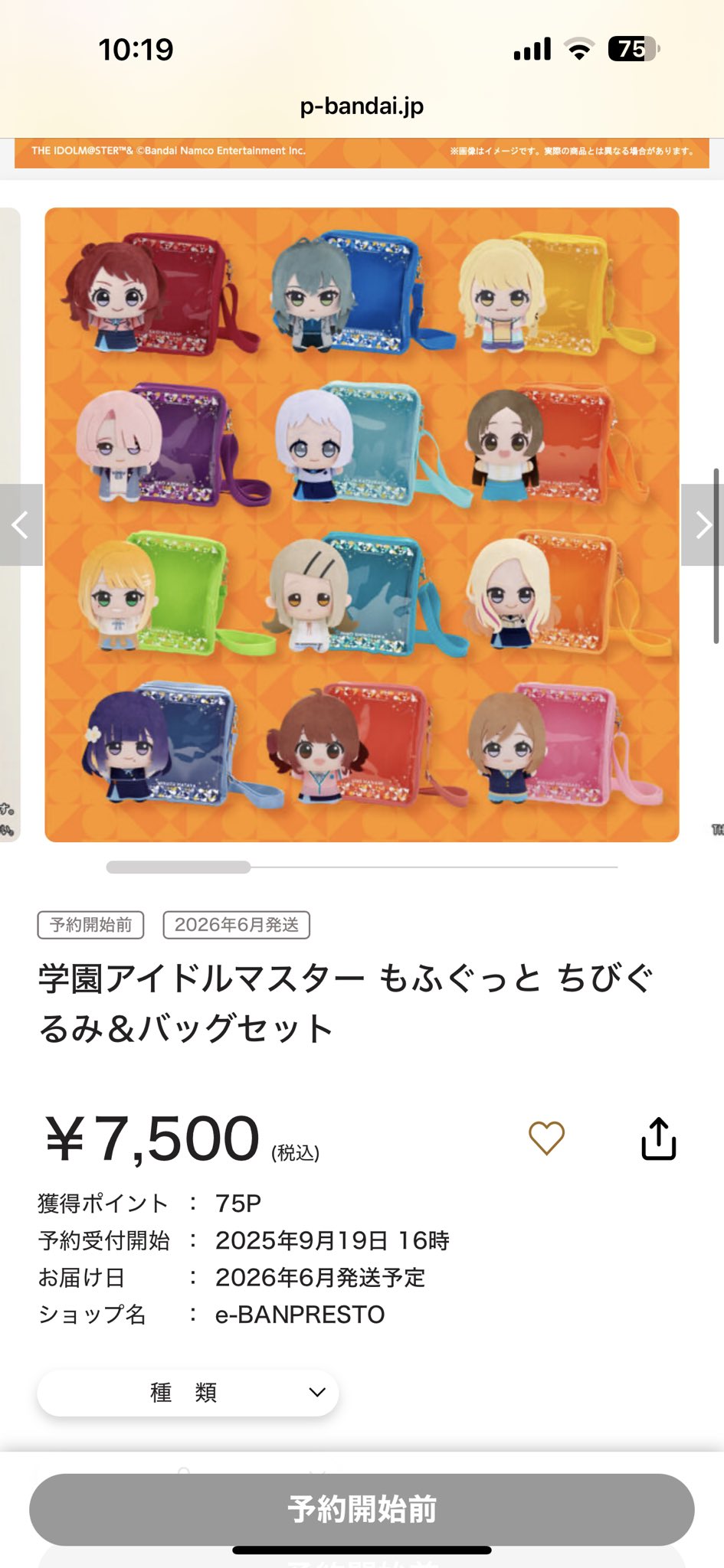The height and width of the screenshot is (1568, 724).
Task: Open the plush and bag set product image
Action: 362,524
